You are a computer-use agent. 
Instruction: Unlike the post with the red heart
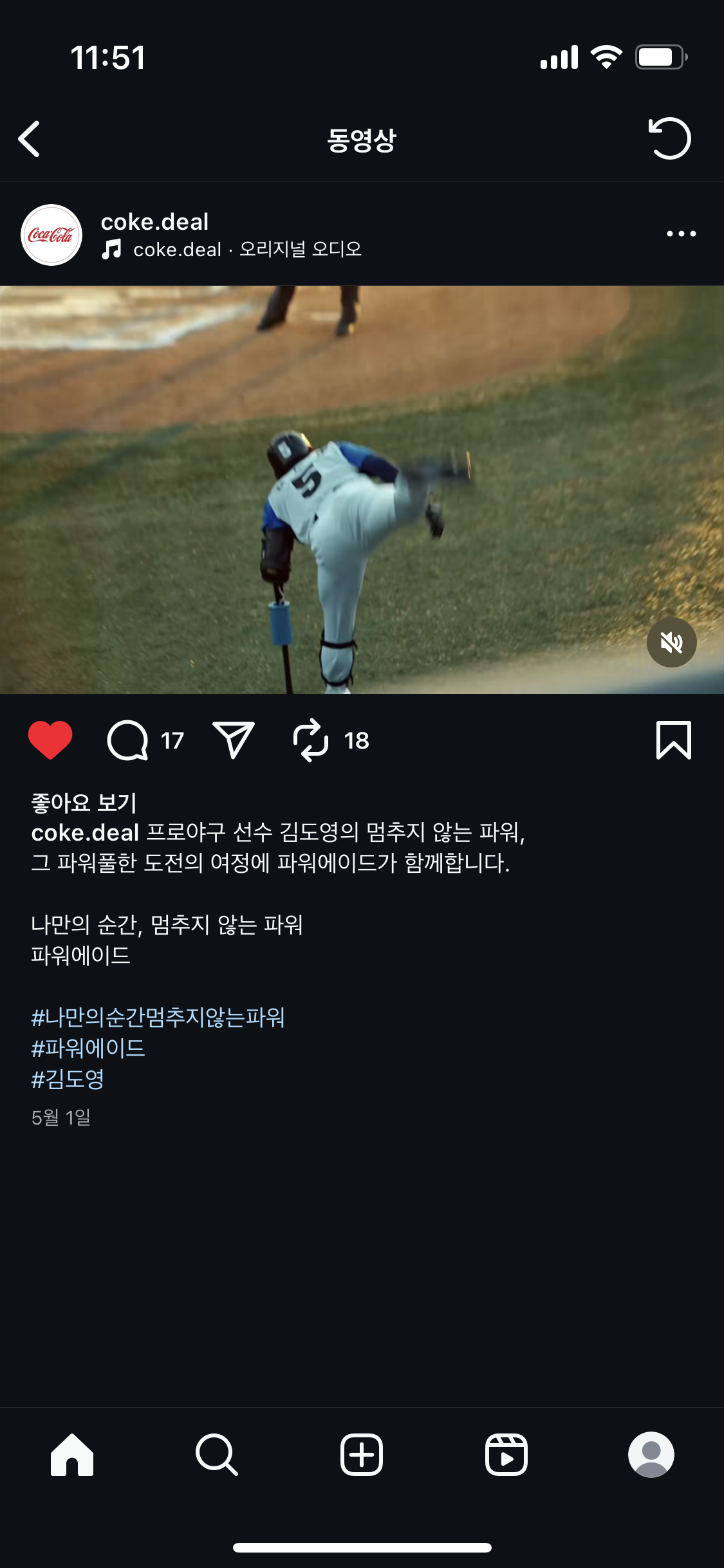click(x=50, y=740)
